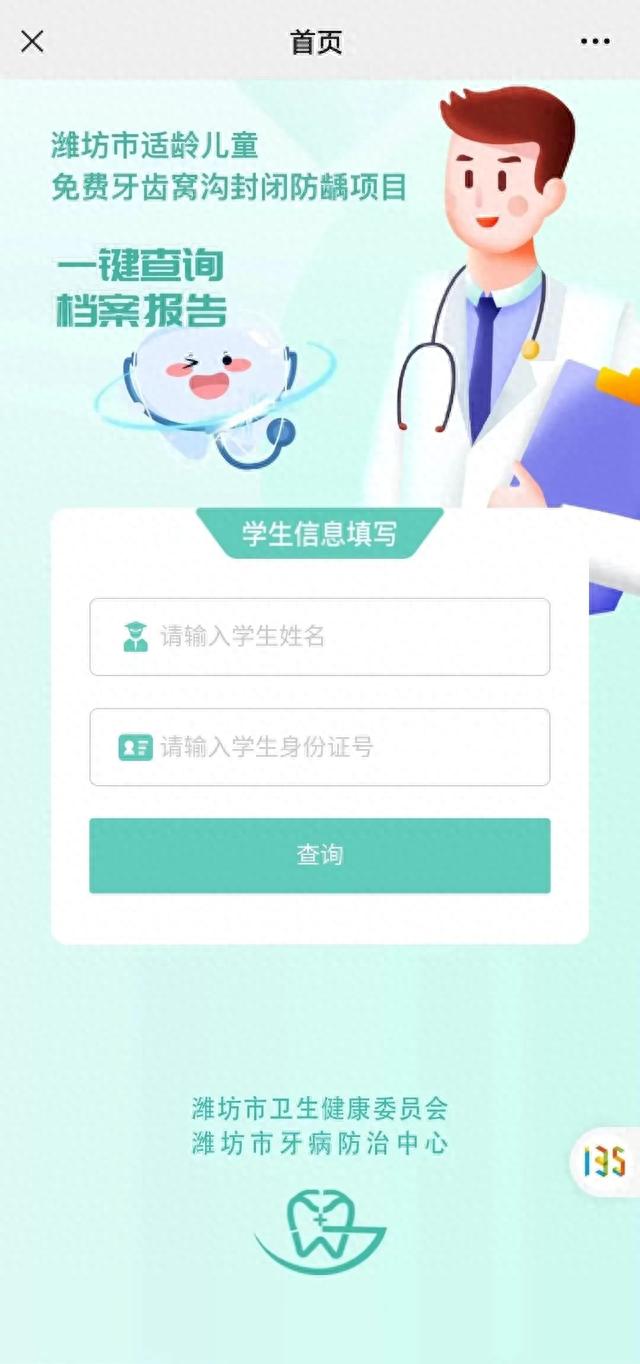The width and height of the screenshot is (640, 1364).
Task: Open the three-dot overflow menu
Action: coord(595,41)
